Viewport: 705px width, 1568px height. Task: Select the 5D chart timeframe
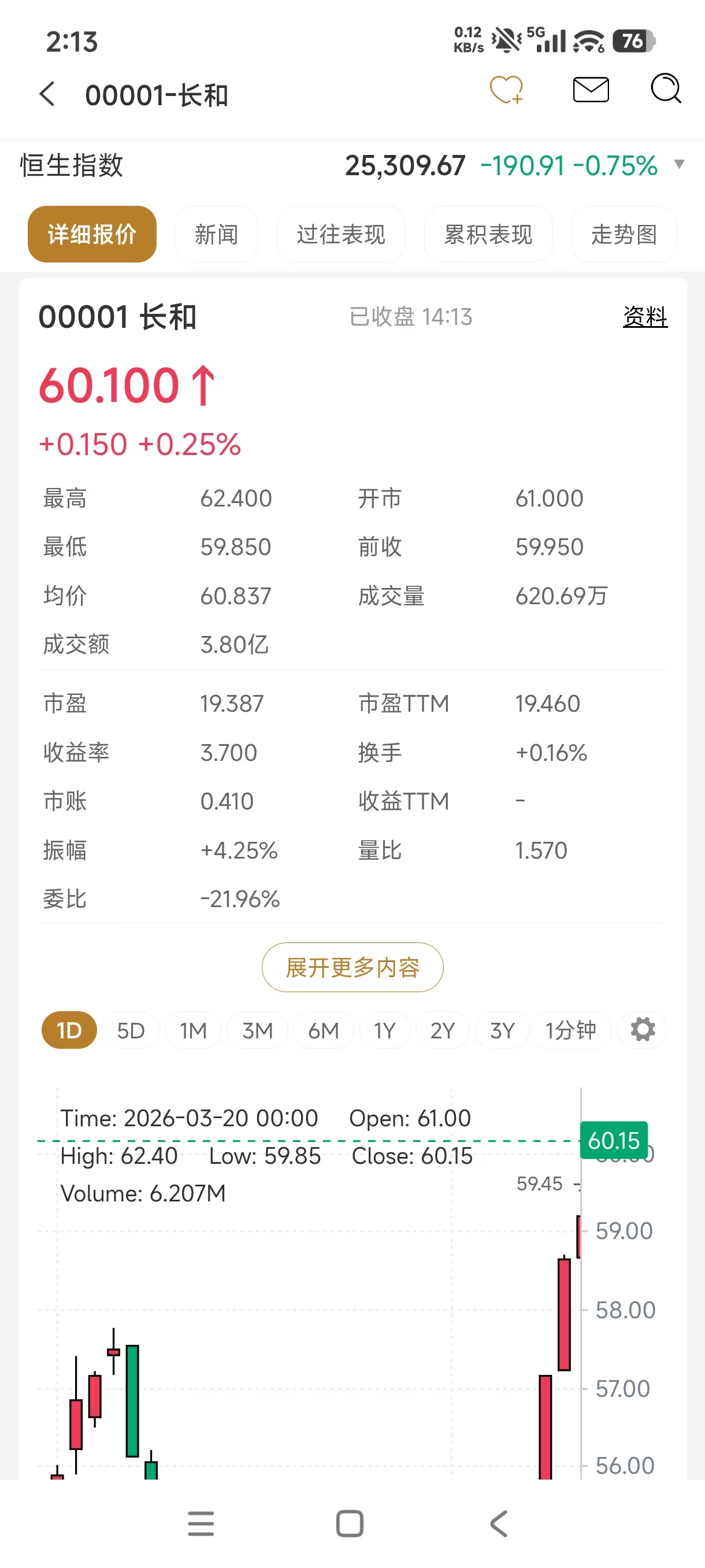coord(130,1030)
